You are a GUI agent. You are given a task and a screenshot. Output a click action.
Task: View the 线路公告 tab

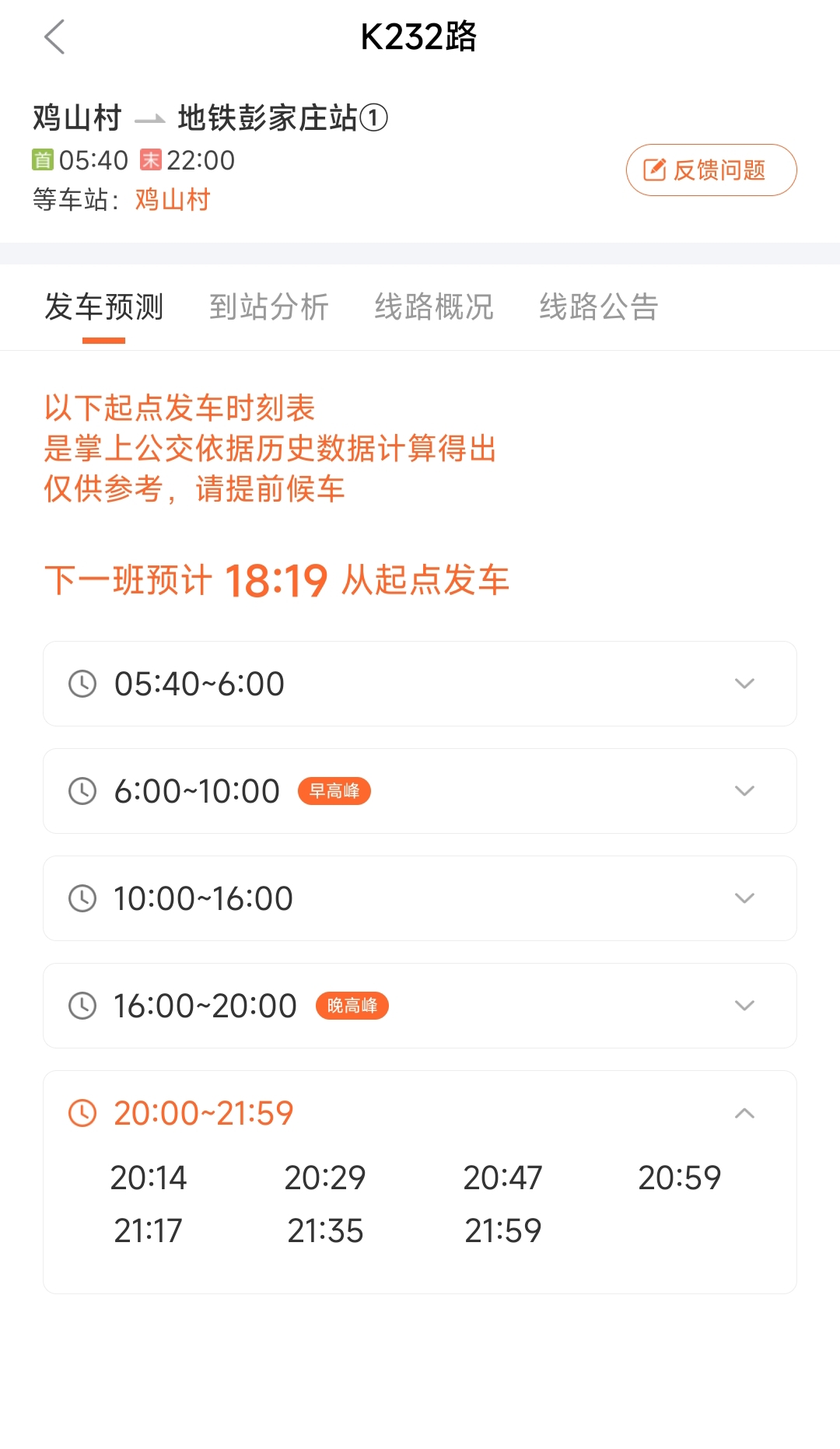click(599, 306)
